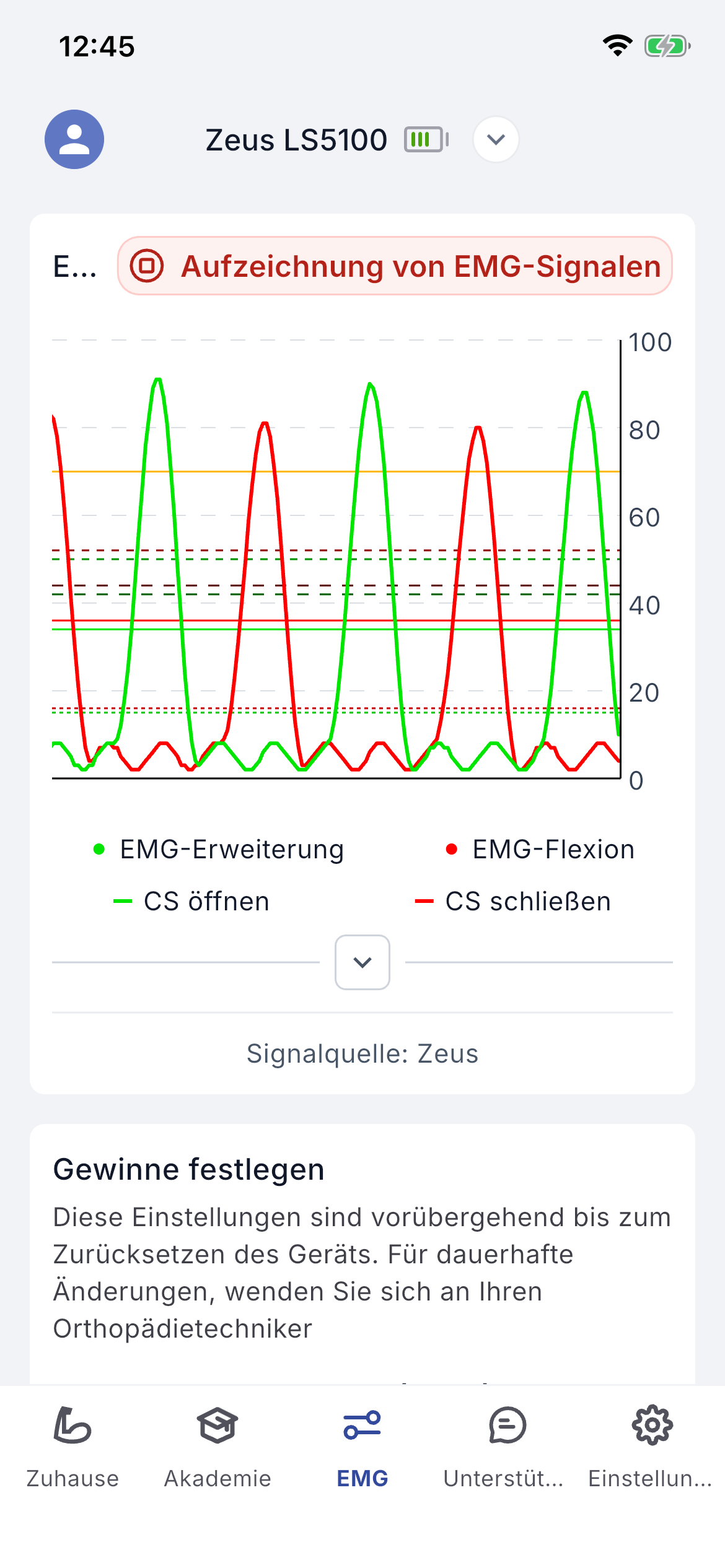
Task: Toggle the EMG-Flexion legend entry
Action: point(540,849)
